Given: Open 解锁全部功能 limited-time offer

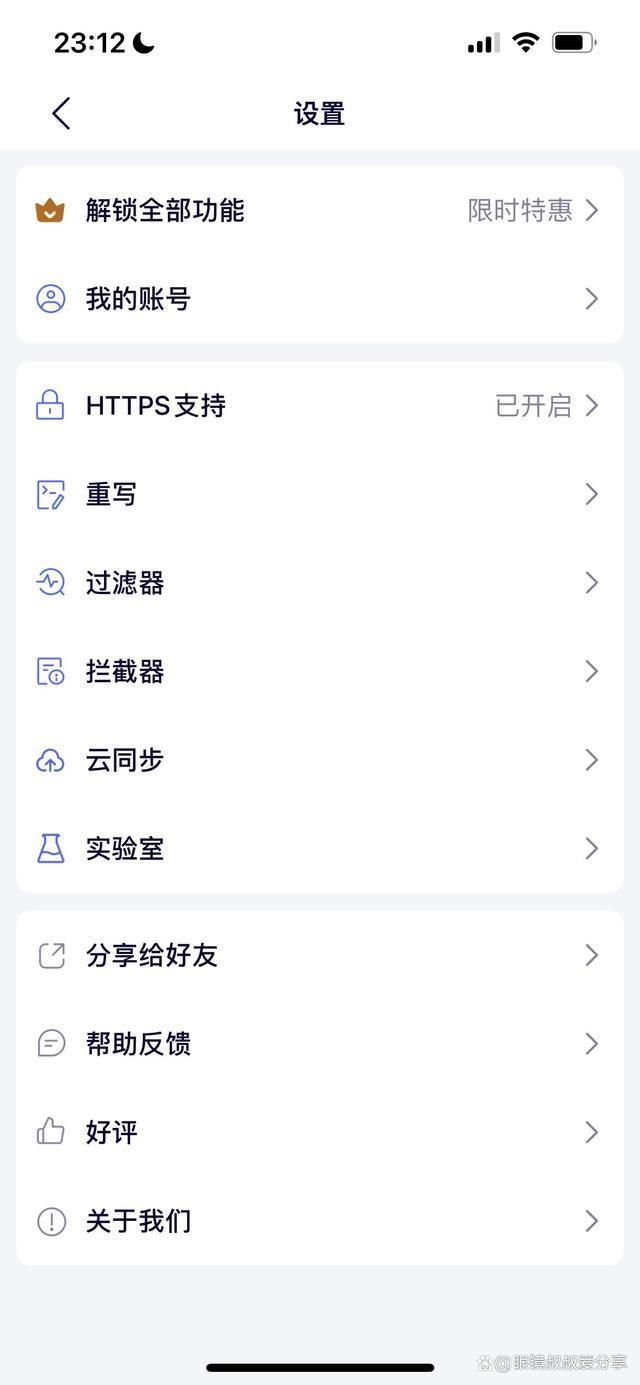Looking at the screenshot, I should (x=320, y=210).
